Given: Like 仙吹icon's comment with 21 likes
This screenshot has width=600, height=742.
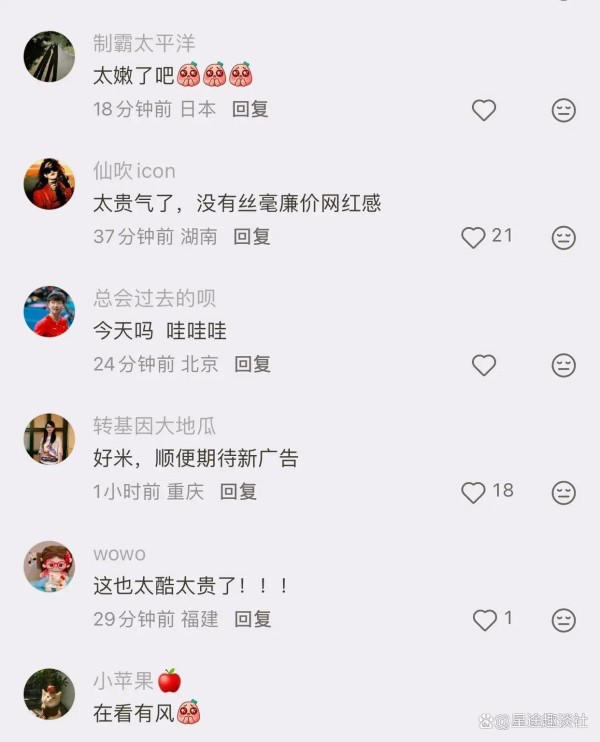Looking at the screenshot, I should [473, 237].
